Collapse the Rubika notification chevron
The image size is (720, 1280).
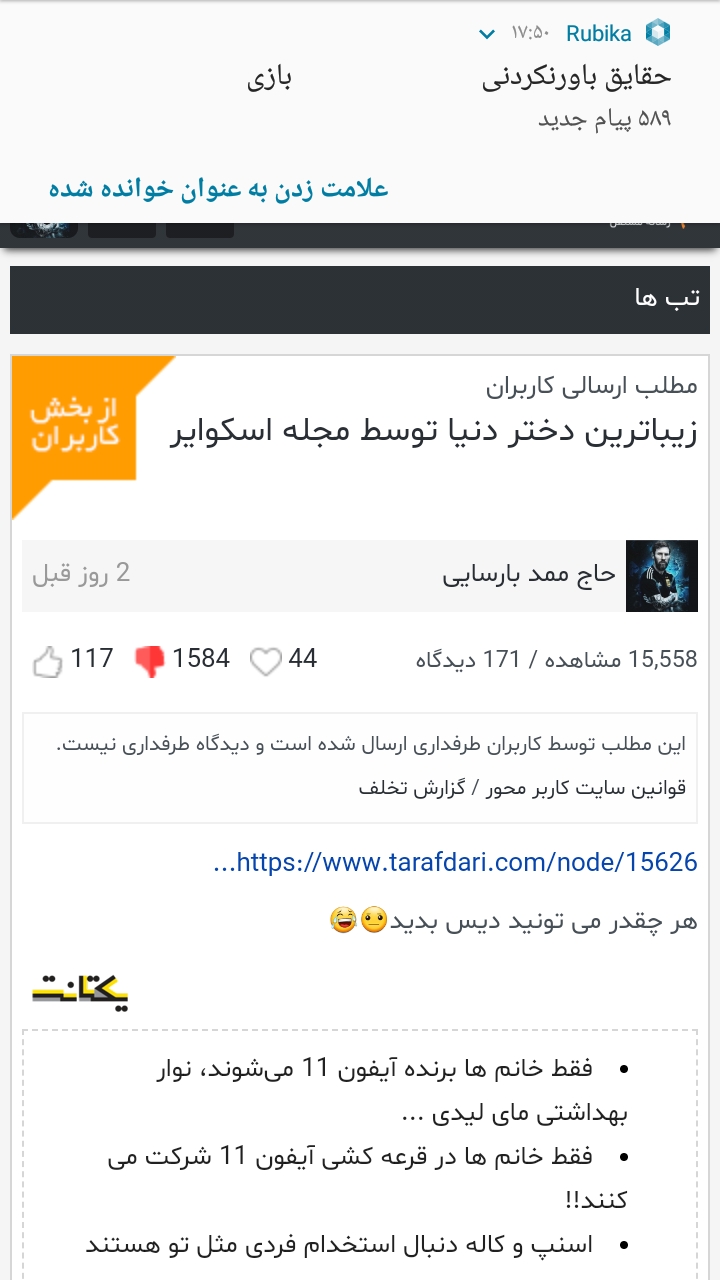point(487,34)
